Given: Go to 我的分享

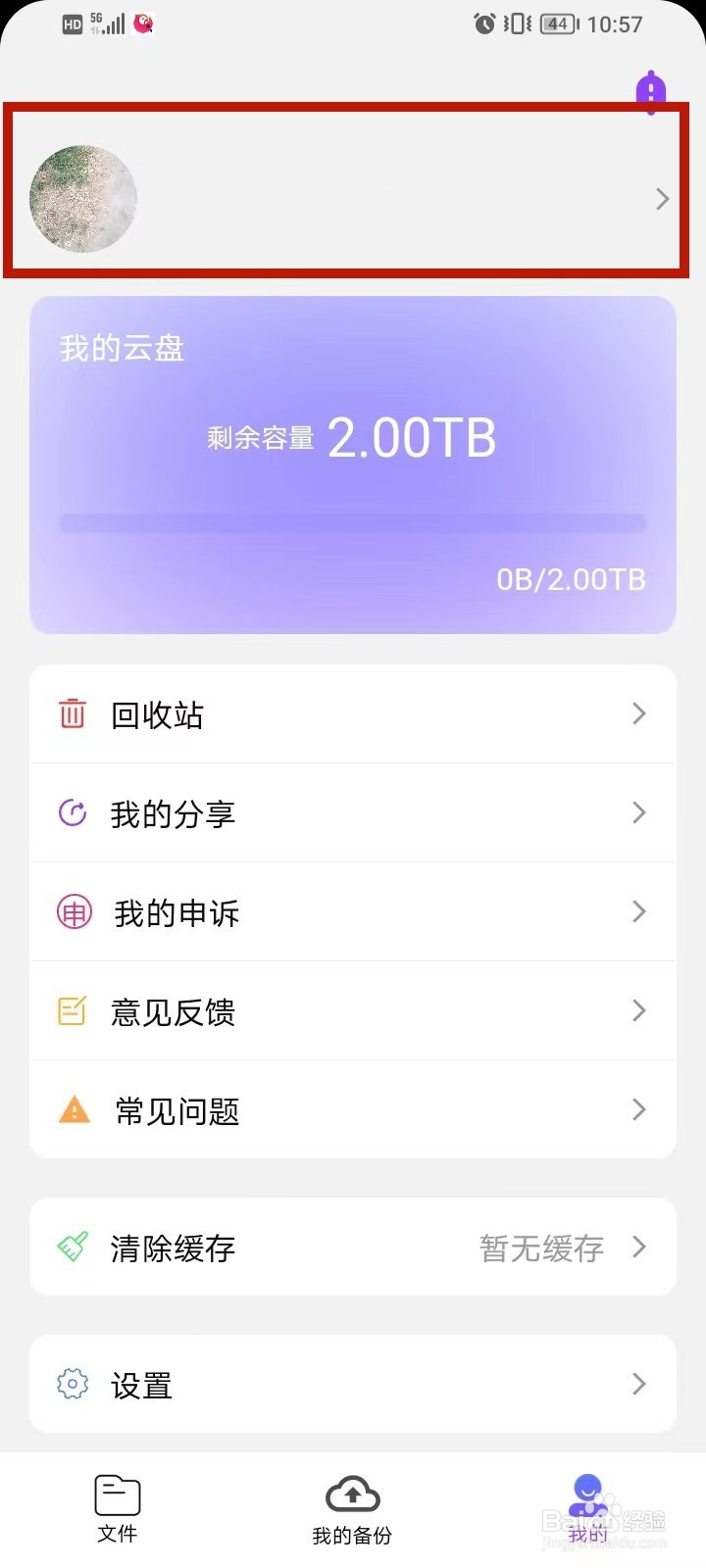Looking at the screenshot, I should [x=353, y=813].
